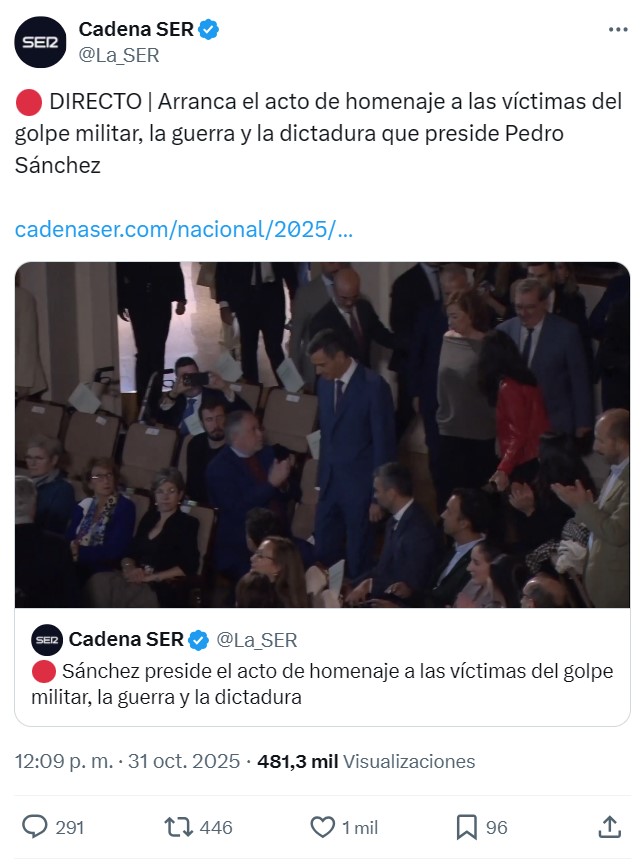This screenshot has height=868, width=644.
Task: Share the tweet via share icon
Action: click(609, 827)
